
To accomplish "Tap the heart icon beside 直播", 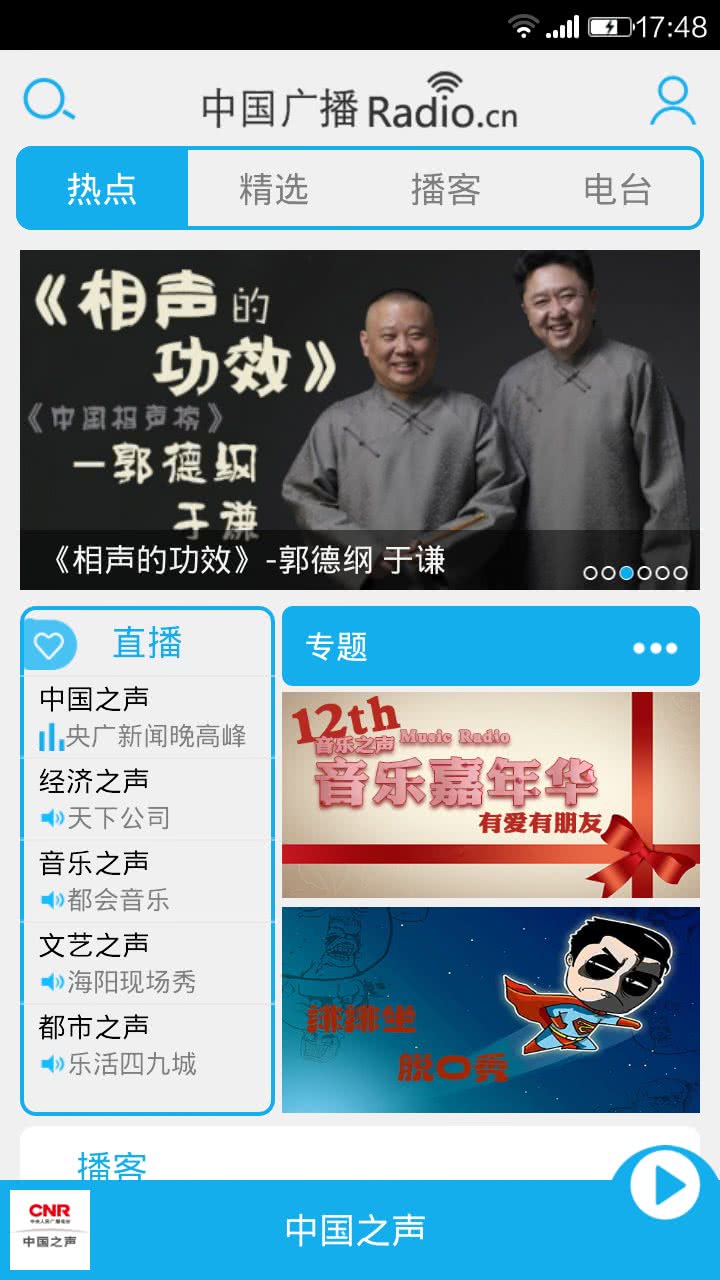I will coord(49,645).
